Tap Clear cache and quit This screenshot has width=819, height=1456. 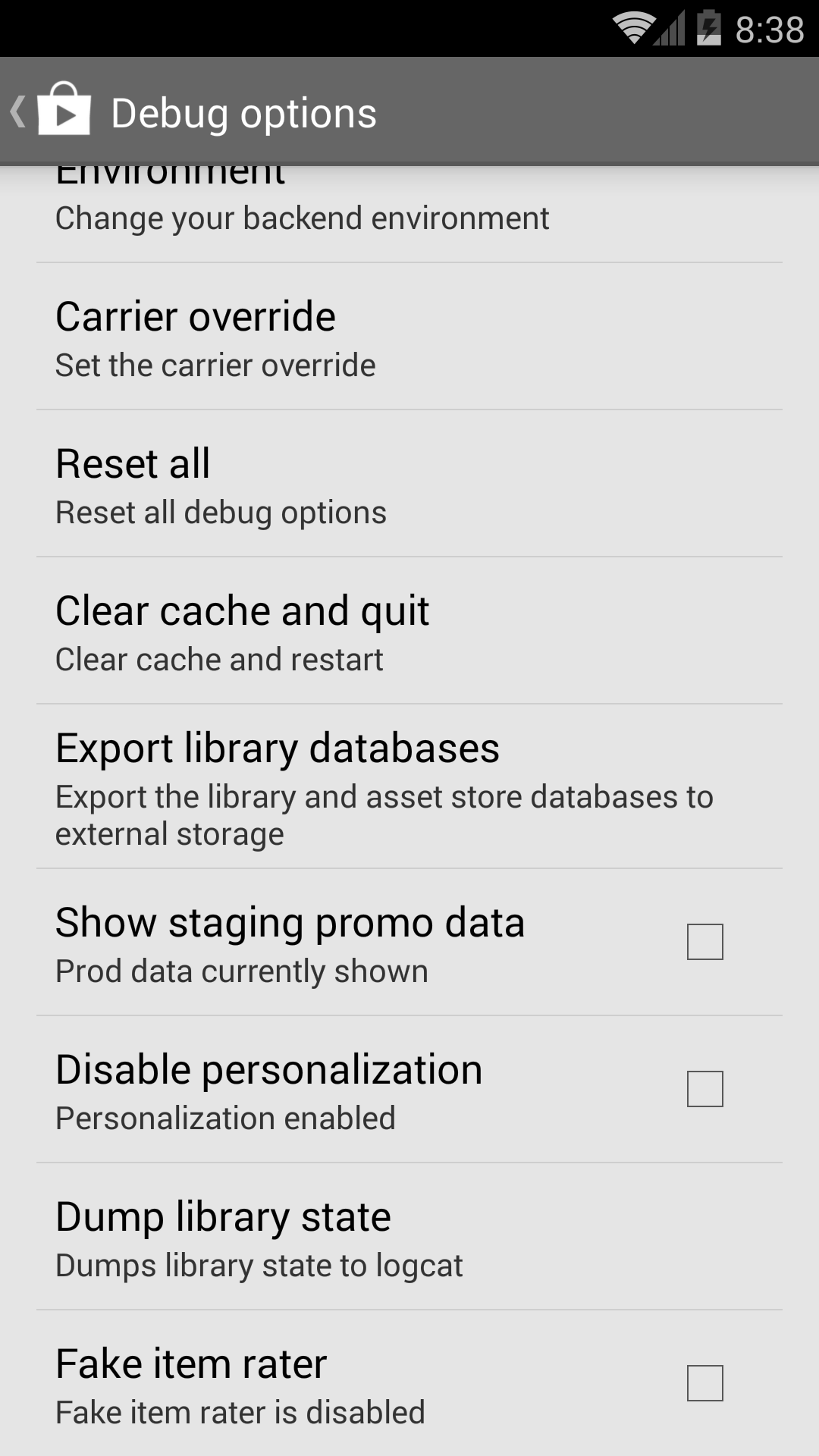click(409, 631)
